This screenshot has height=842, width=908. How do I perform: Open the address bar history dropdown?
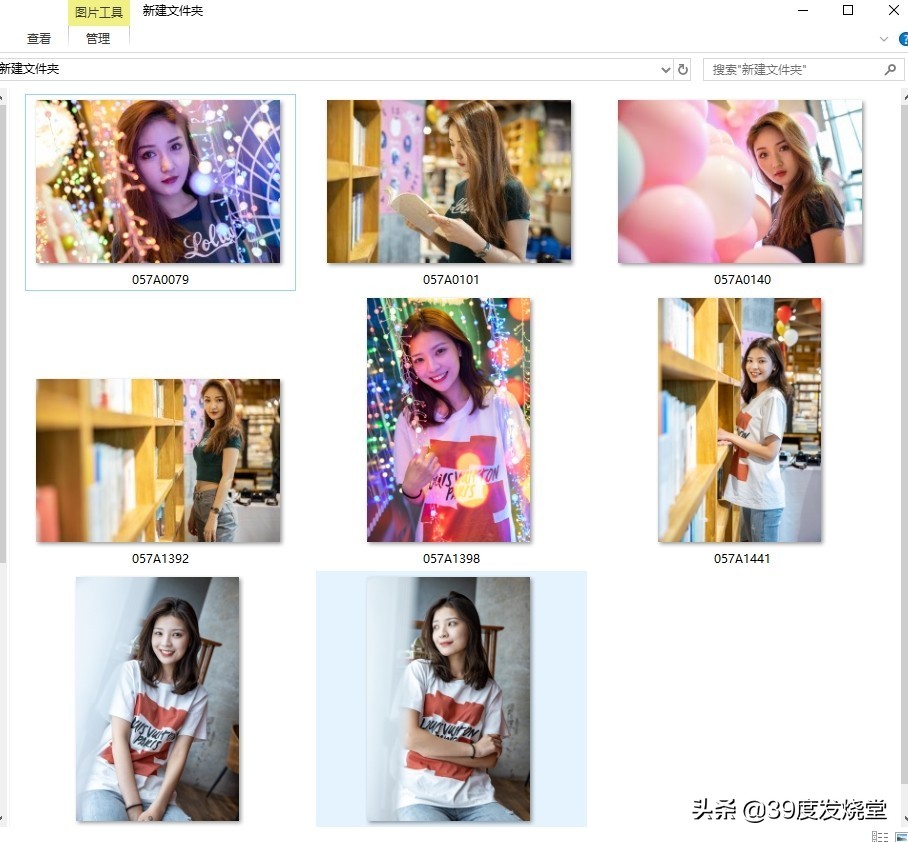(x=666, y=70)
